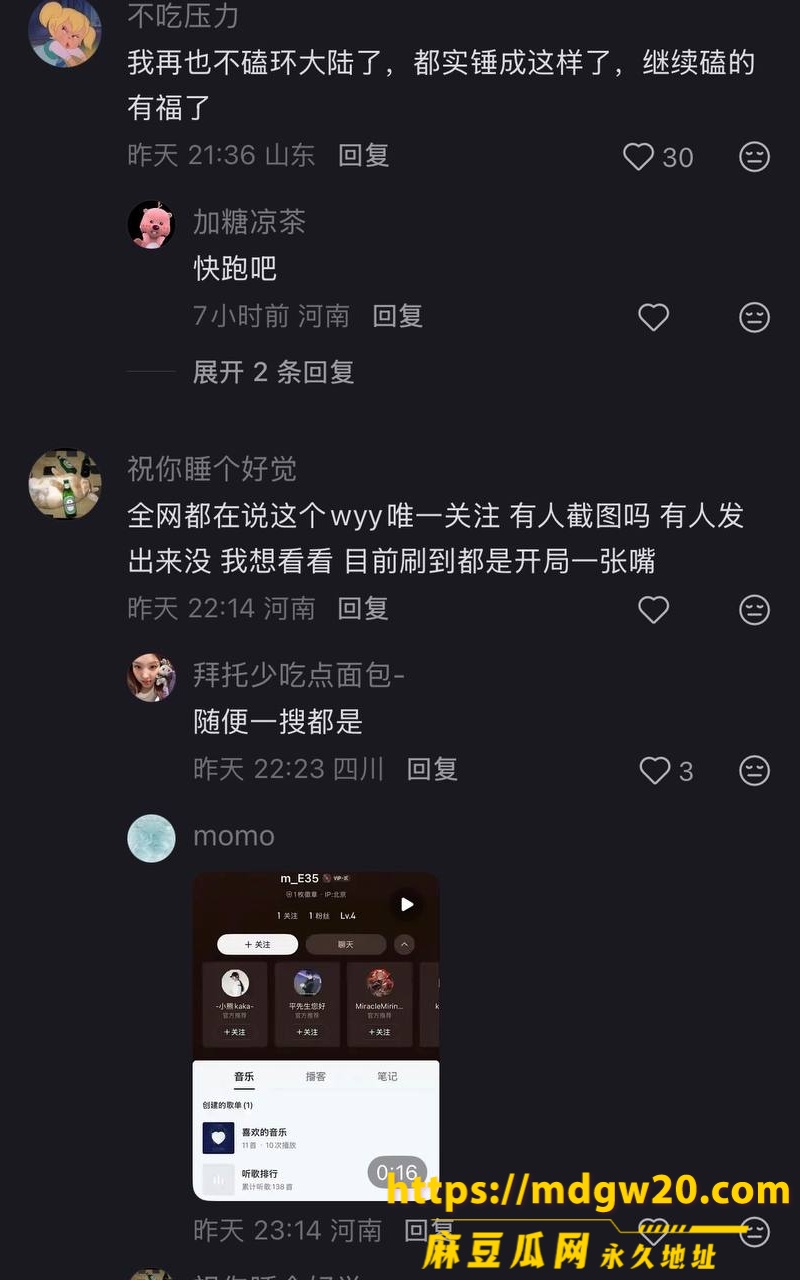Like the comment from 祝你睡个好觉
The image size is (800, 1280).
click(x=653, y=609)
